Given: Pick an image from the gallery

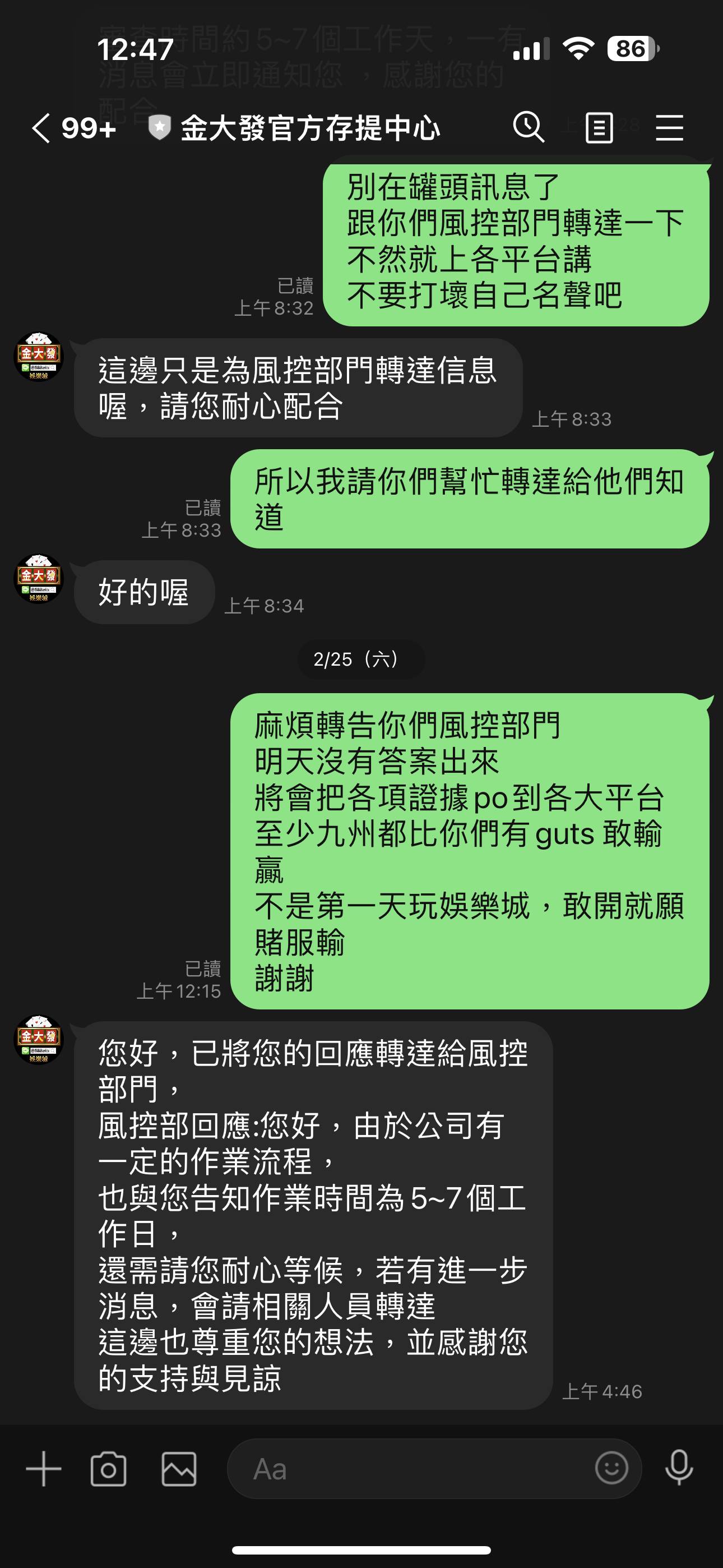Looking at the screenshot, I should coord(179,1469).
